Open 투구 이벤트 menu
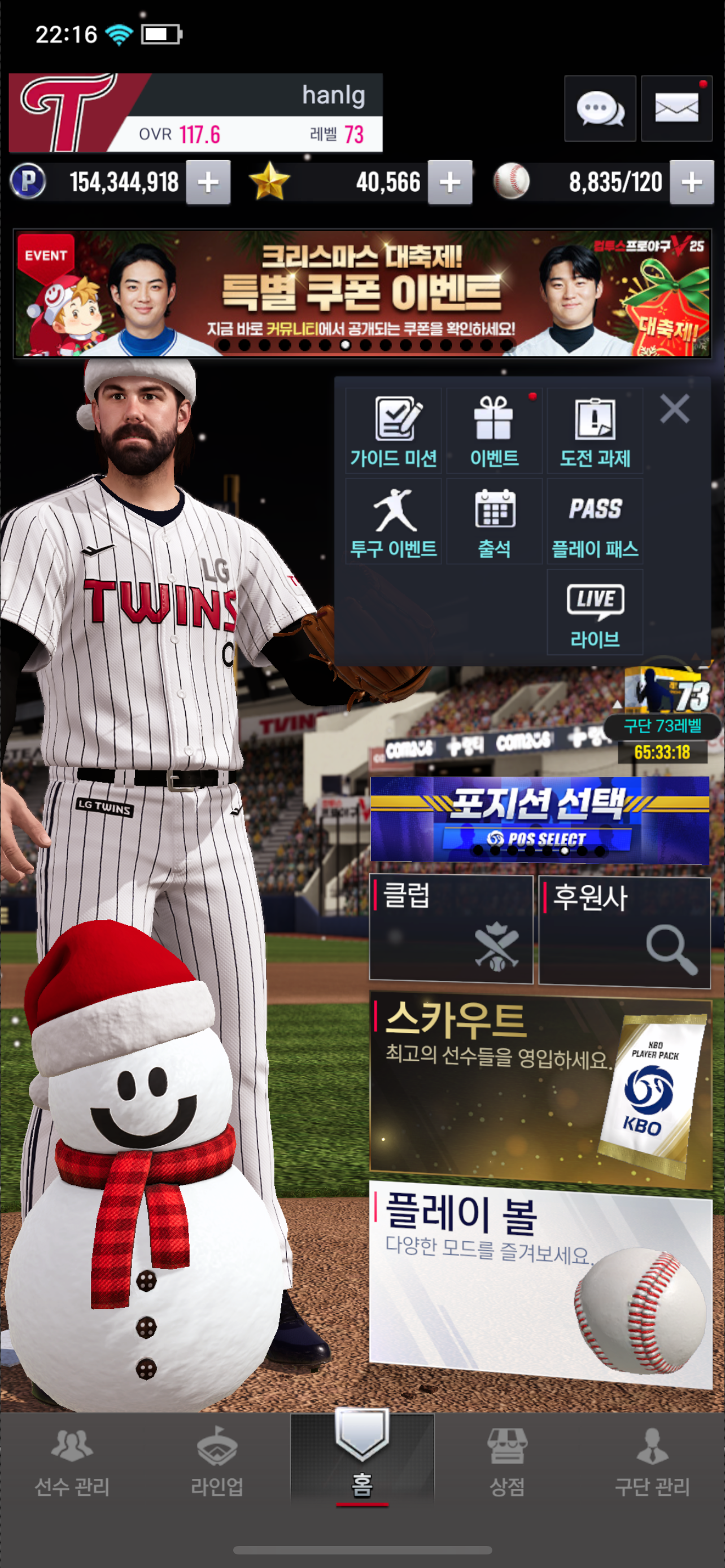Screen dimensions: 725x1568 (393, 522)
